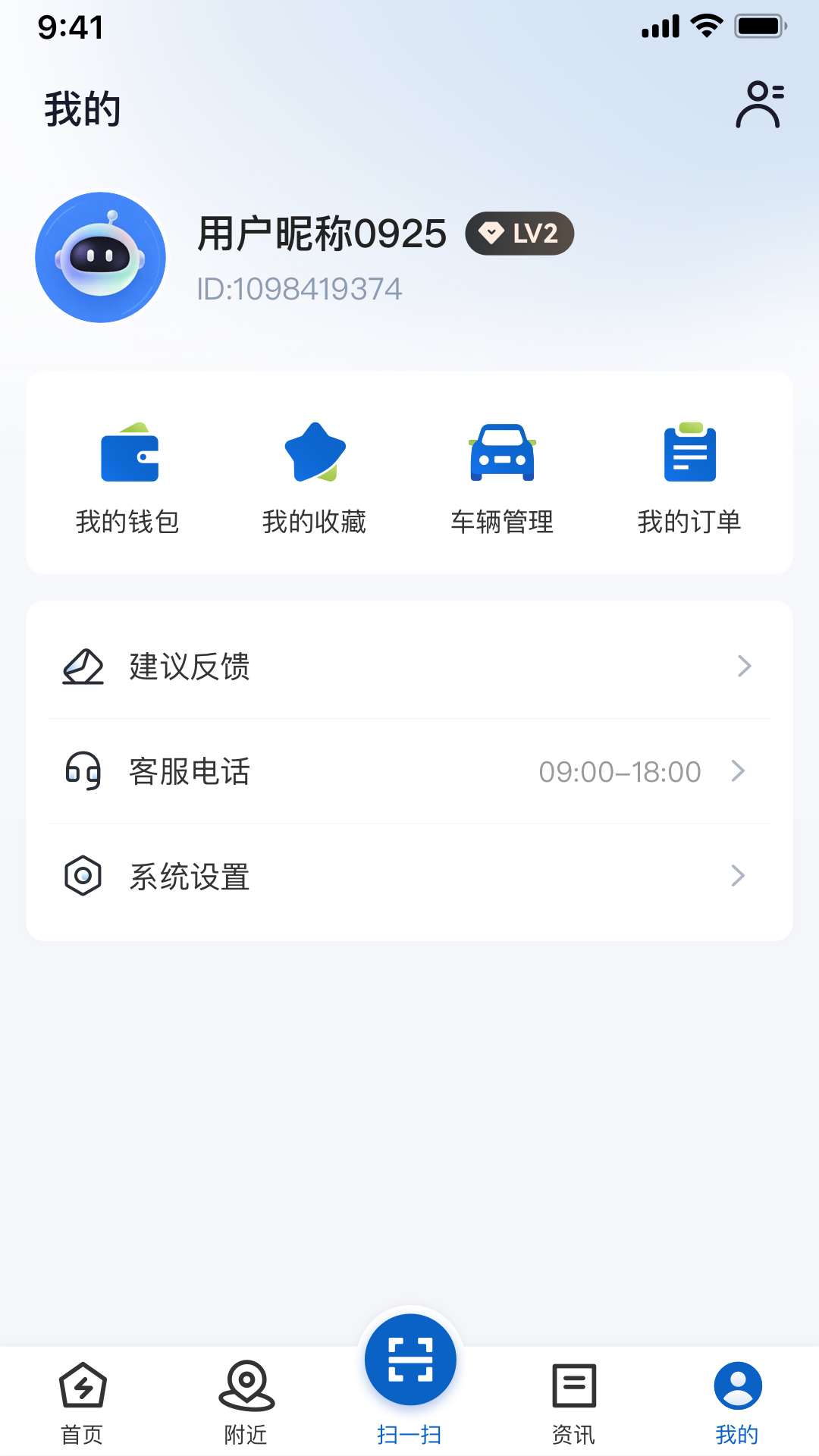
Task: Open the profile icon at top right
Action: pyautogui.click(x=759, y=105)
